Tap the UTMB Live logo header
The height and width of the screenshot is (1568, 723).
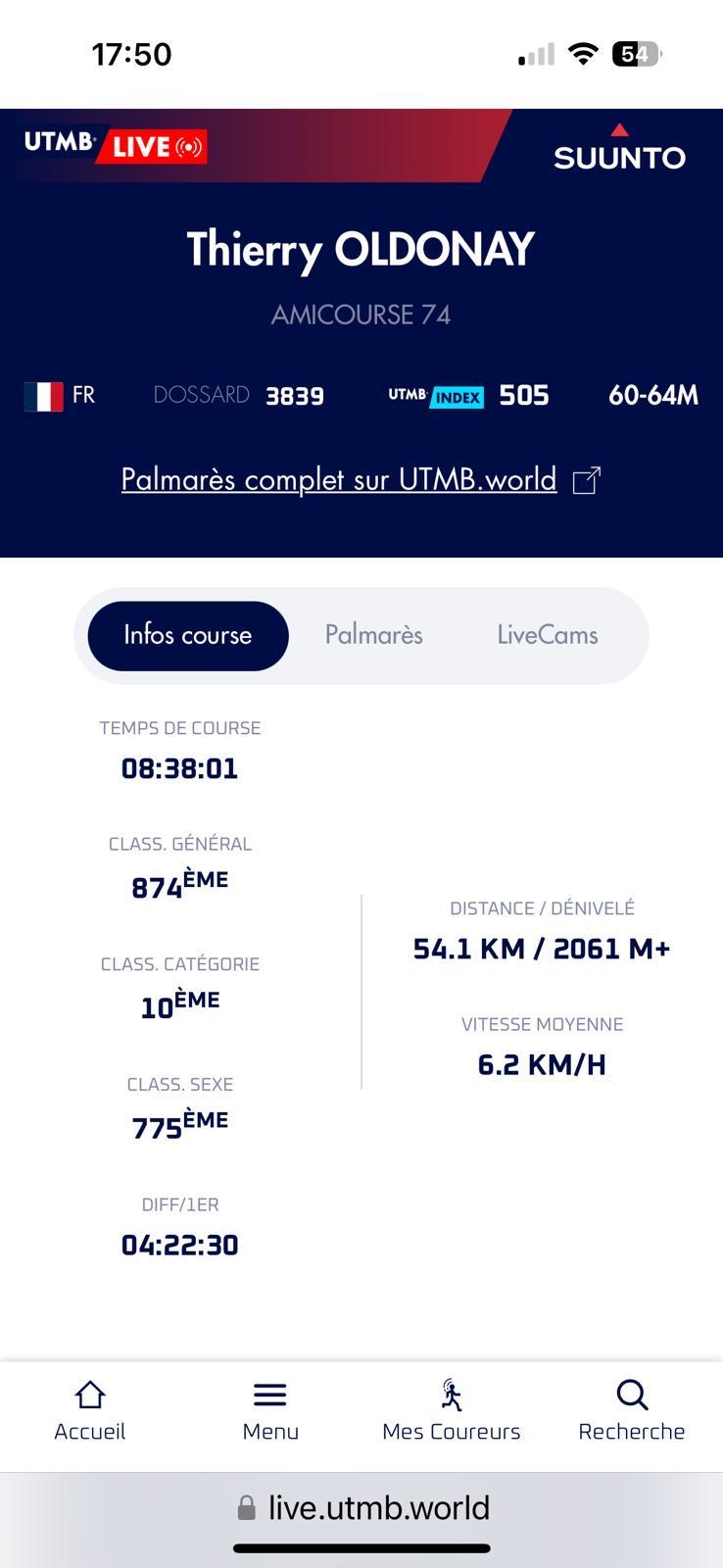coord(115,146)
